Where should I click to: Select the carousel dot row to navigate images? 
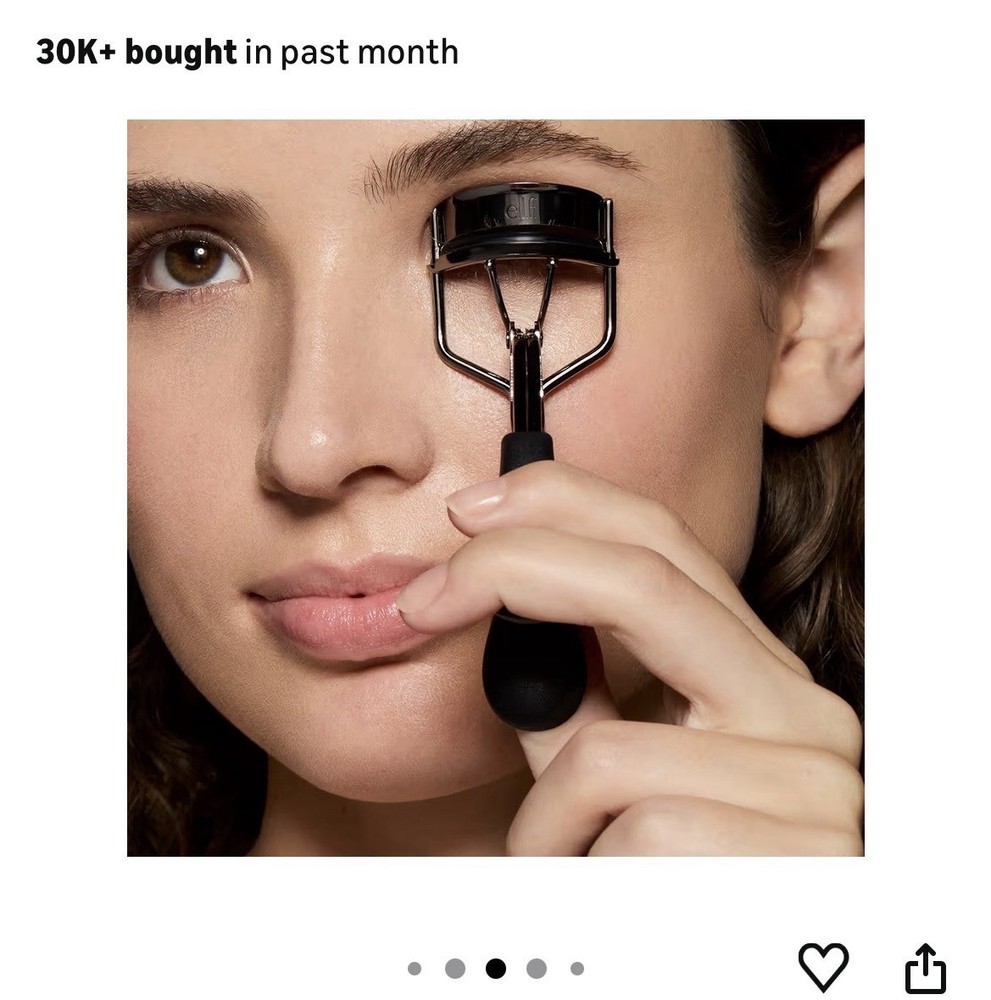[x=495, y=967]
